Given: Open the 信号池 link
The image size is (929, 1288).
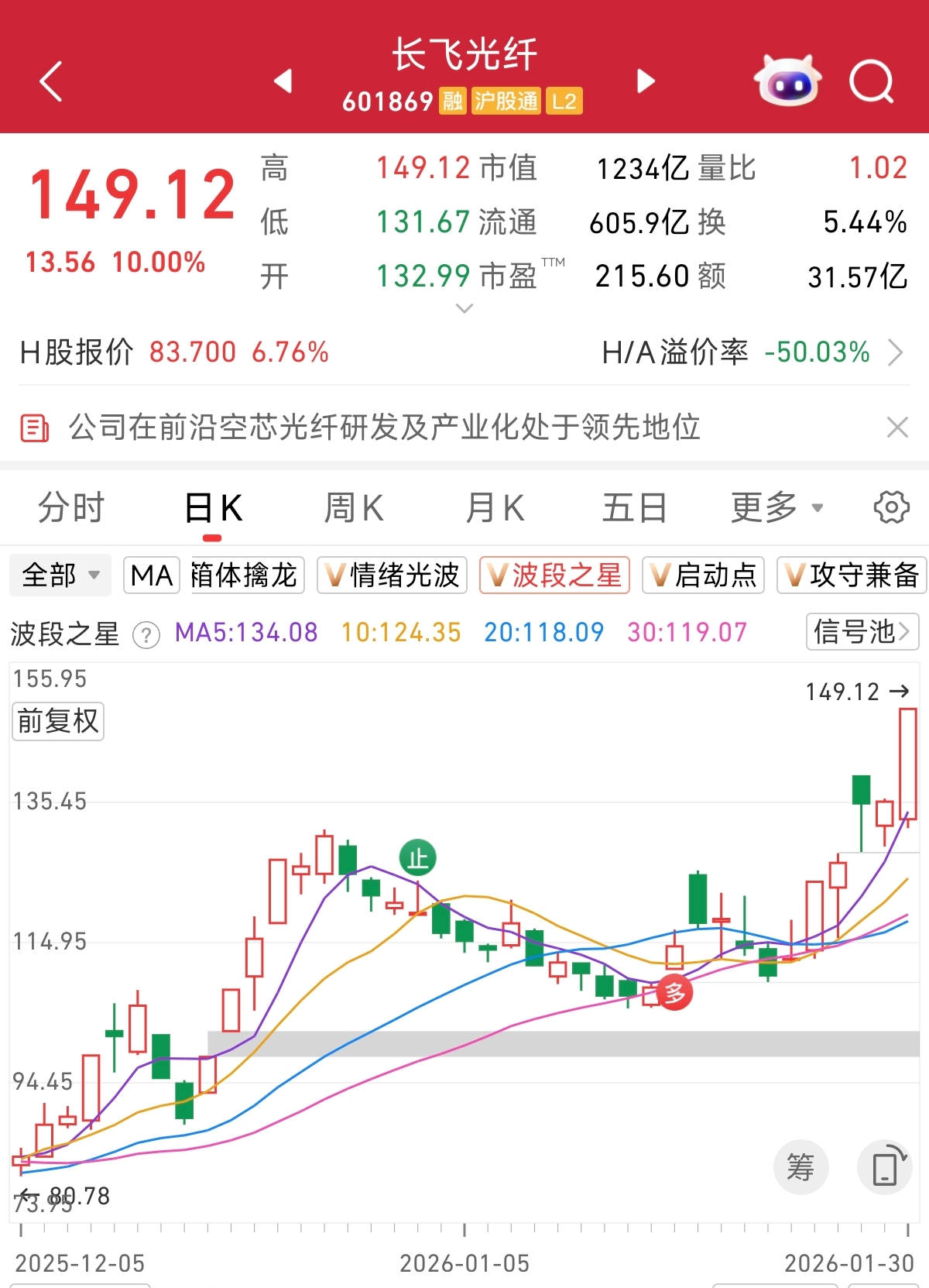Looking at the screenshot, I should tap(862, 632).
